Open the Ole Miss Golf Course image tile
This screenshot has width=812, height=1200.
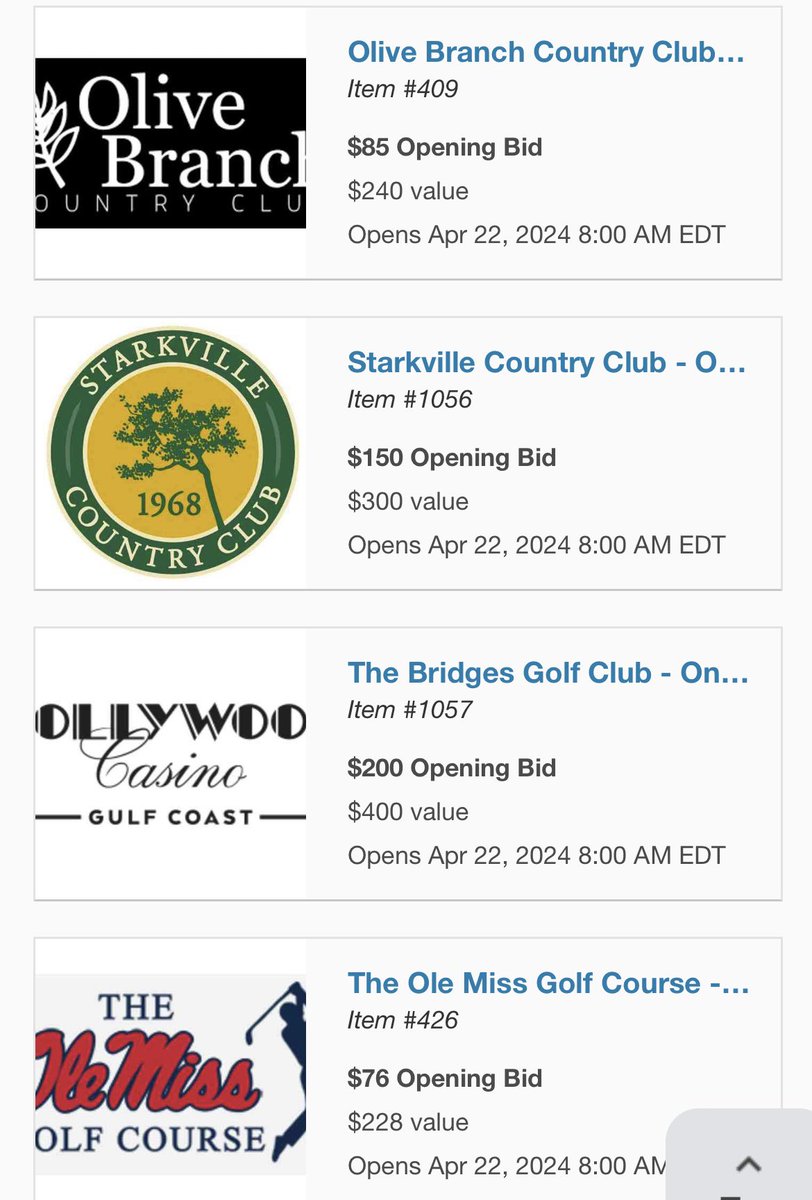pyautogui.click(x=171, y=1074)
